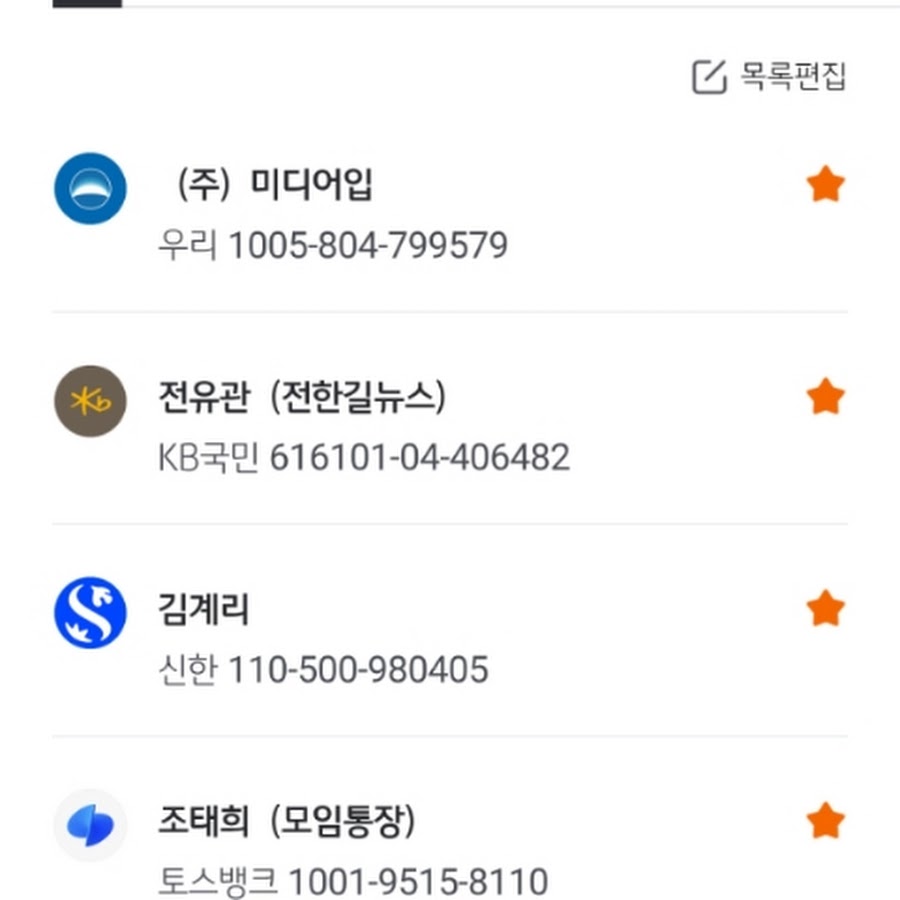Unfavorite the star next to (주) 미디어입

pos(825,185)
